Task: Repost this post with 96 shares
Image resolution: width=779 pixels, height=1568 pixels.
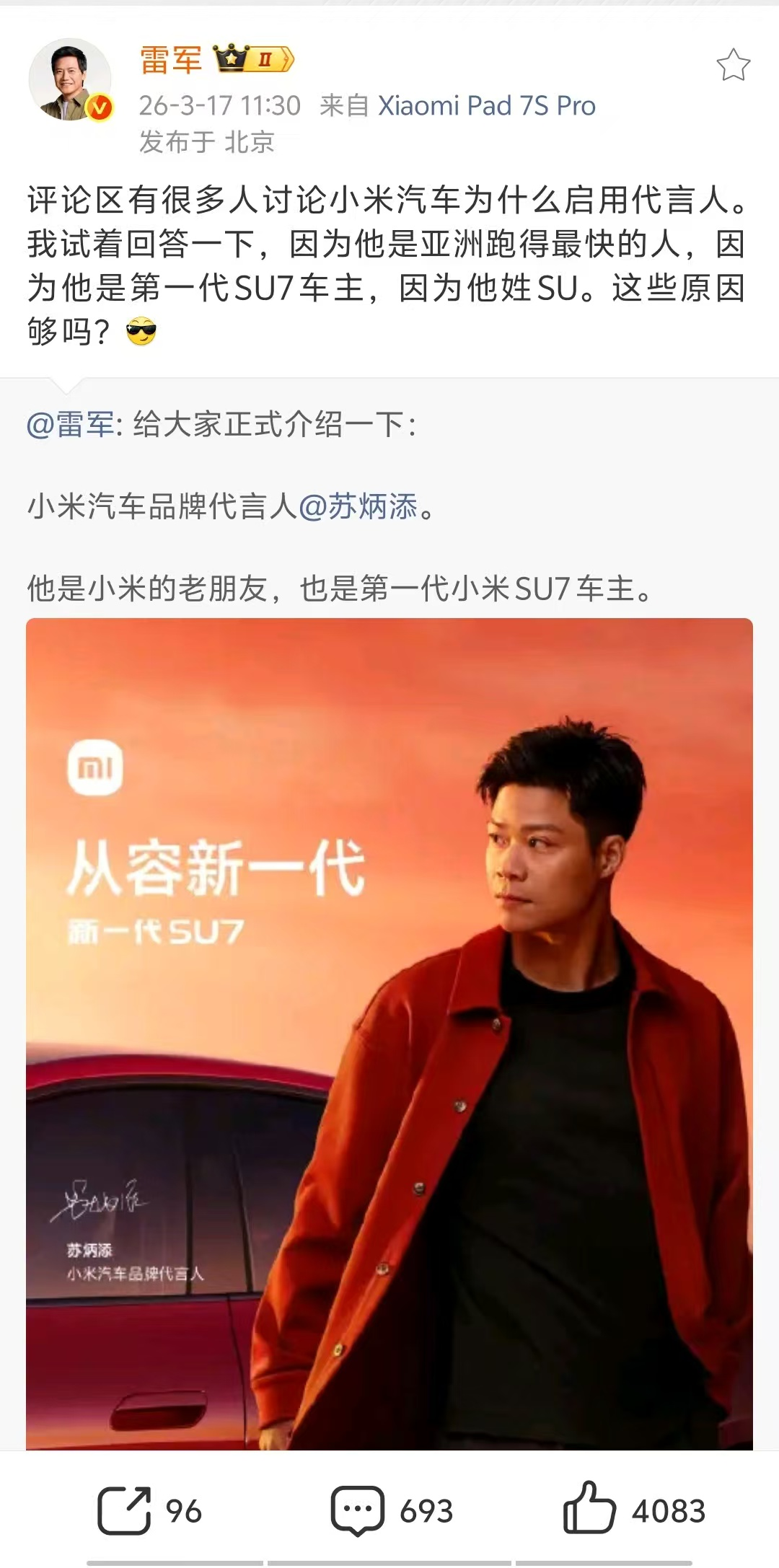Action: click(149, 1510)
